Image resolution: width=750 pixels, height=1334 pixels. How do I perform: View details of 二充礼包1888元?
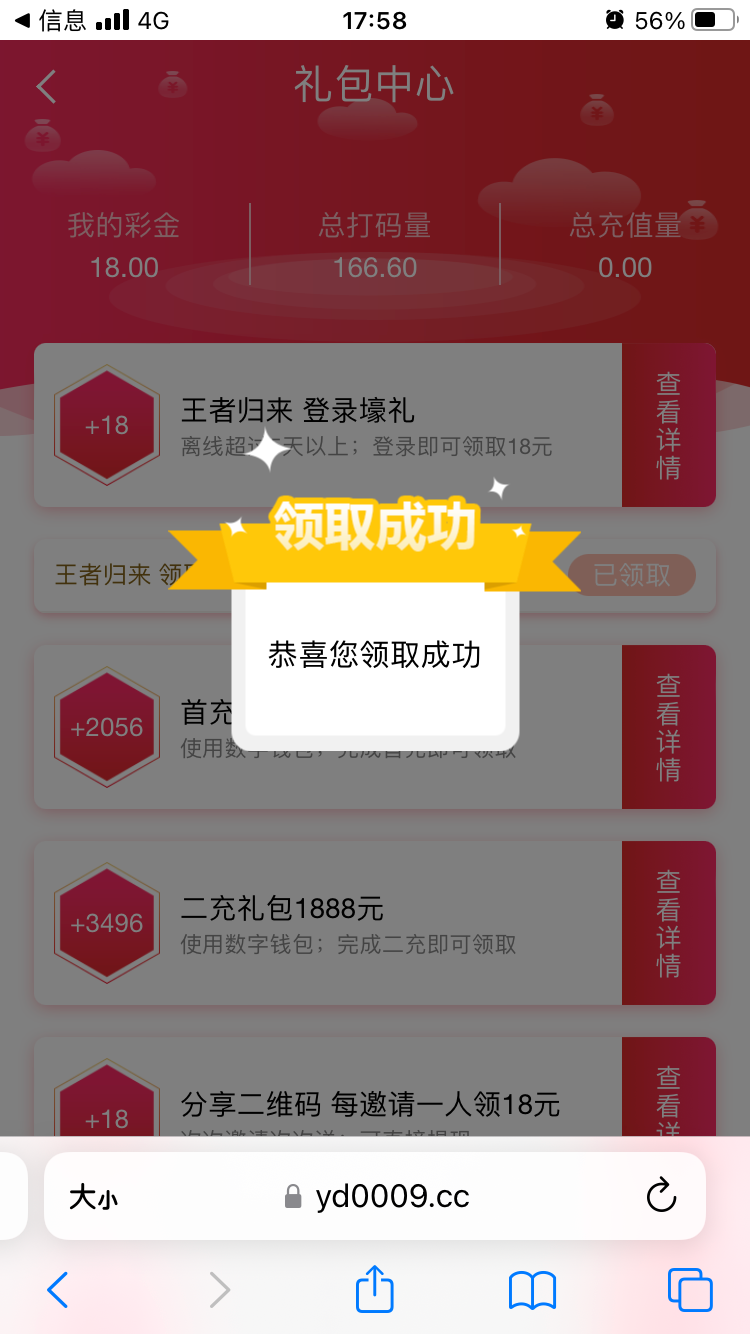(x=668, y=923)
